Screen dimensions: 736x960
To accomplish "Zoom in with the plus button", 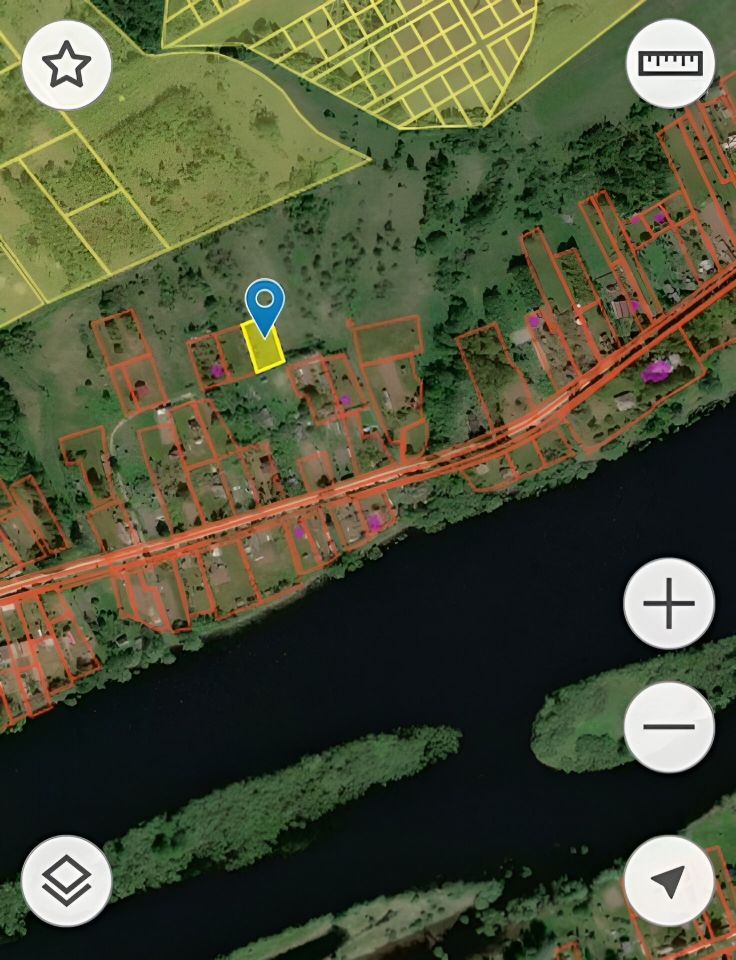I will coord(668,604).
